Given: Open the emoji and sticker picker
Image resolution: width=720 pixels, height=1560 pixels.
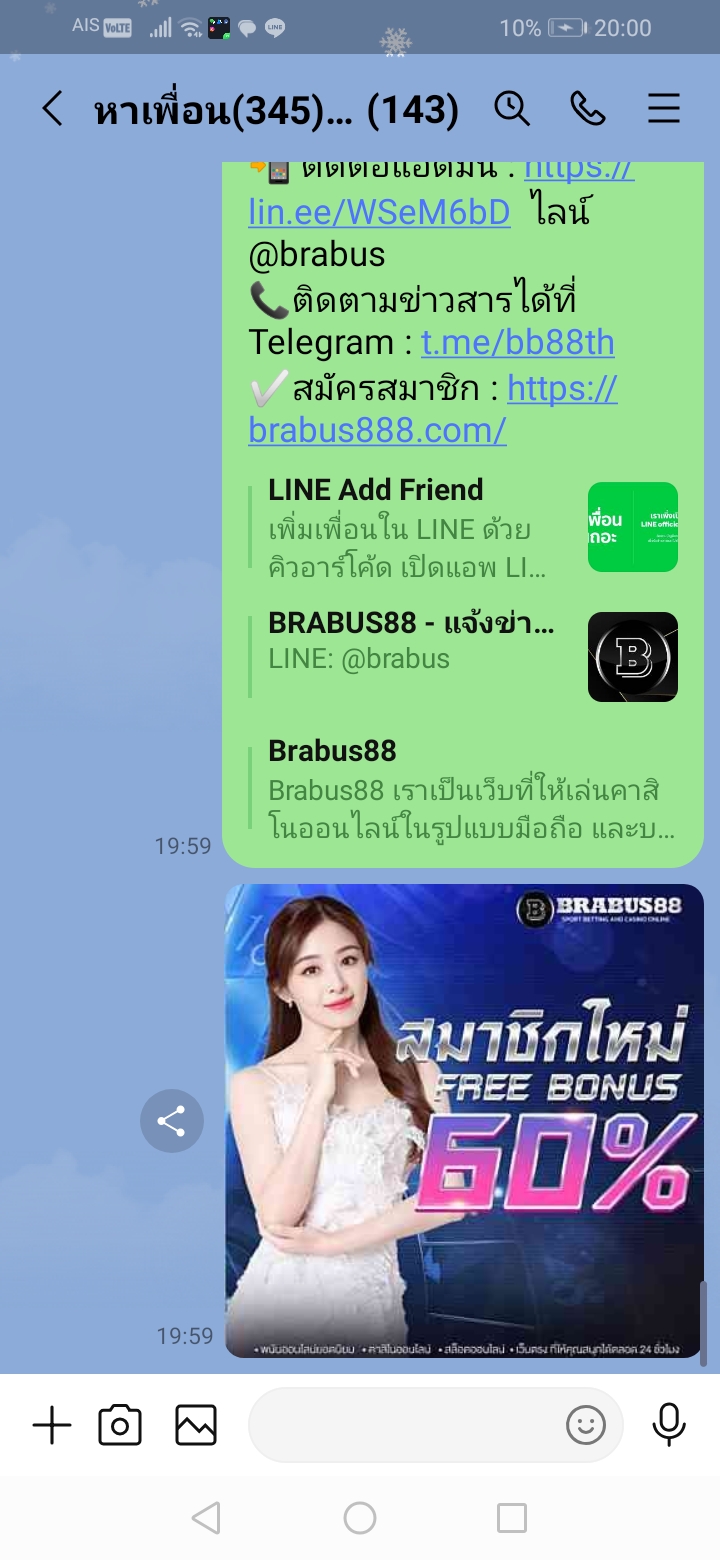Looking at the screenshot, I should [x=586, y=1425].
